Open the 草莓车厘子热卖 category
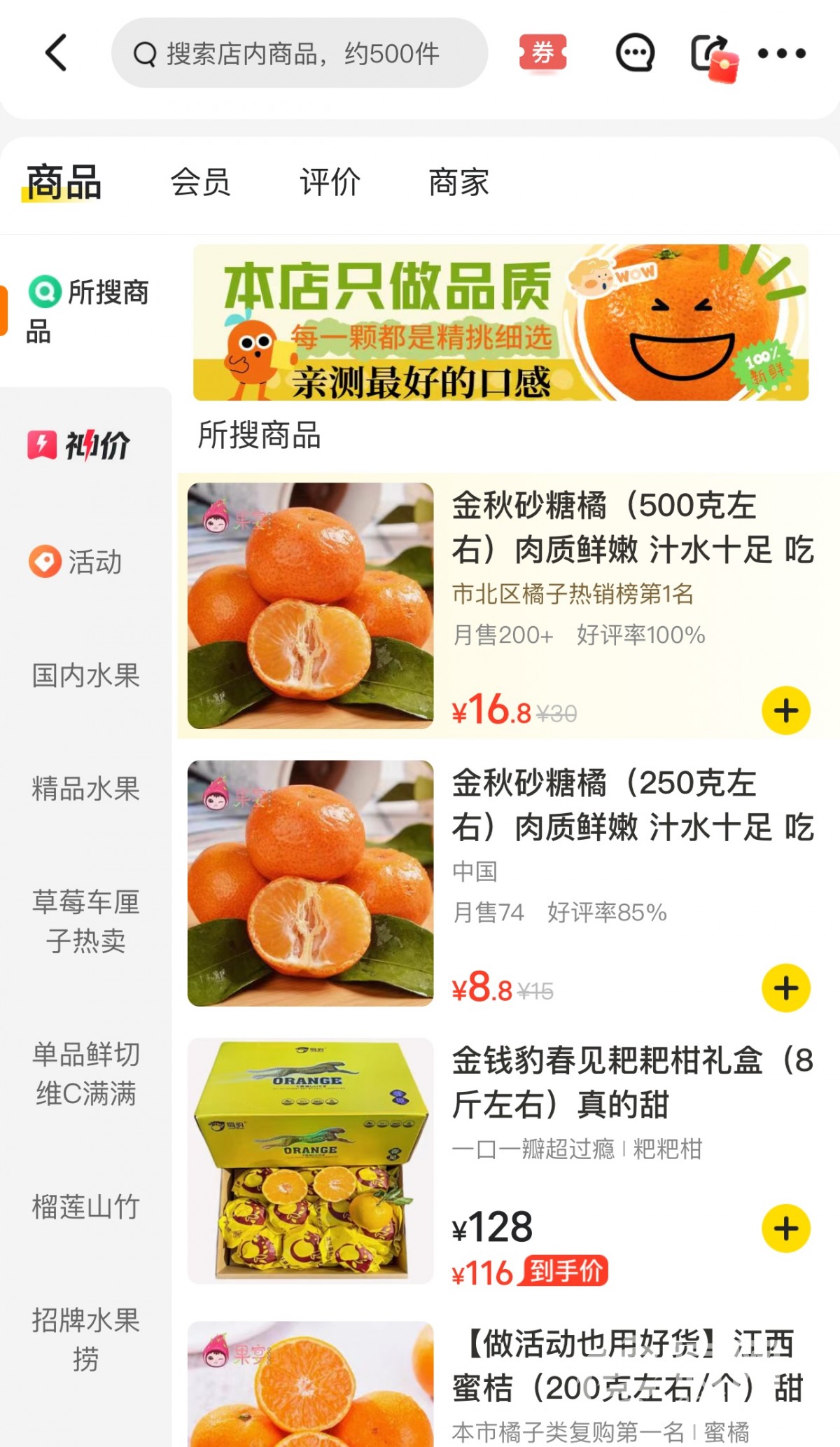This screenshot has height=1447, width=840. click(x=85, y=921)
